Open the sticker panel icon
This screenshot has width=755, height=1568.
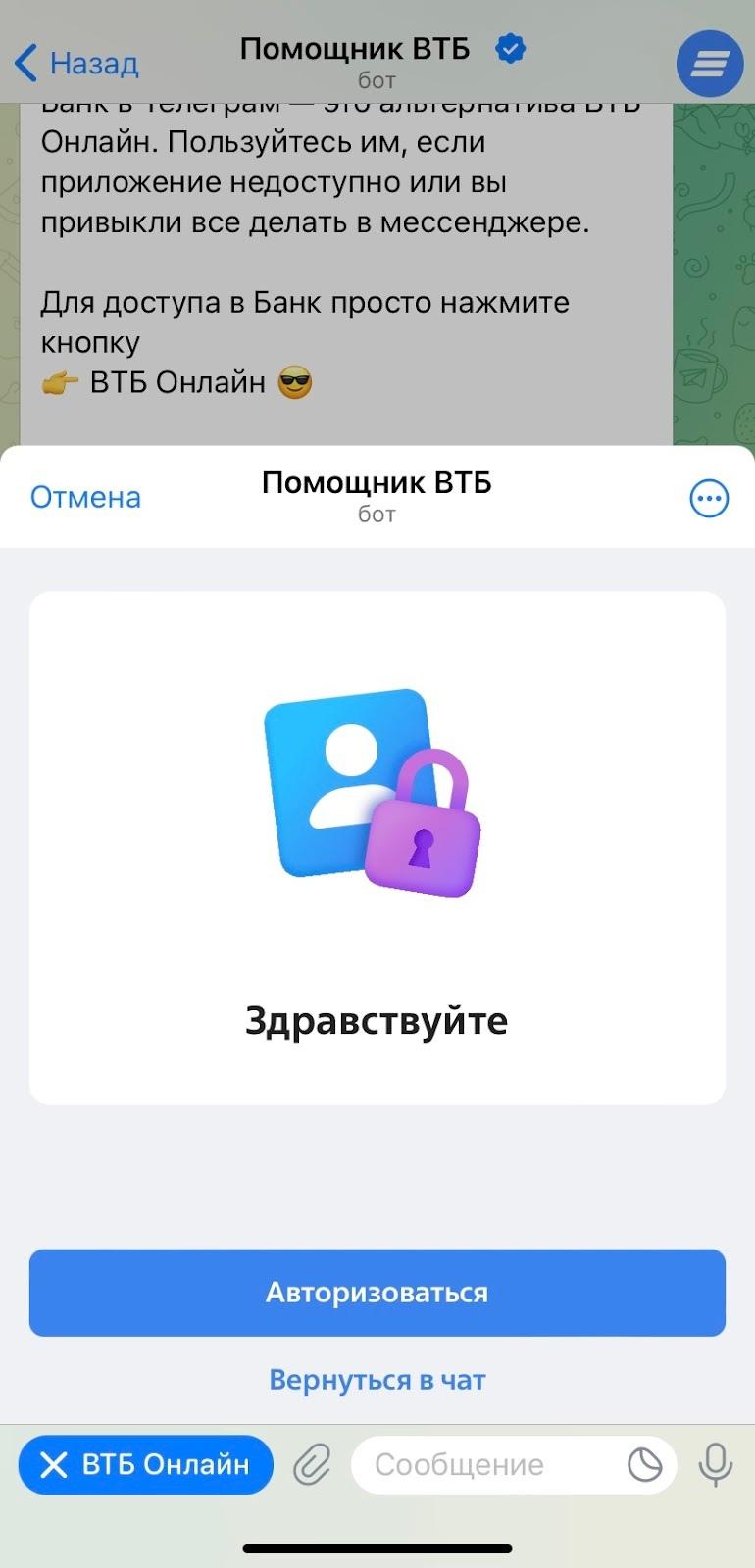point(644,1465)
